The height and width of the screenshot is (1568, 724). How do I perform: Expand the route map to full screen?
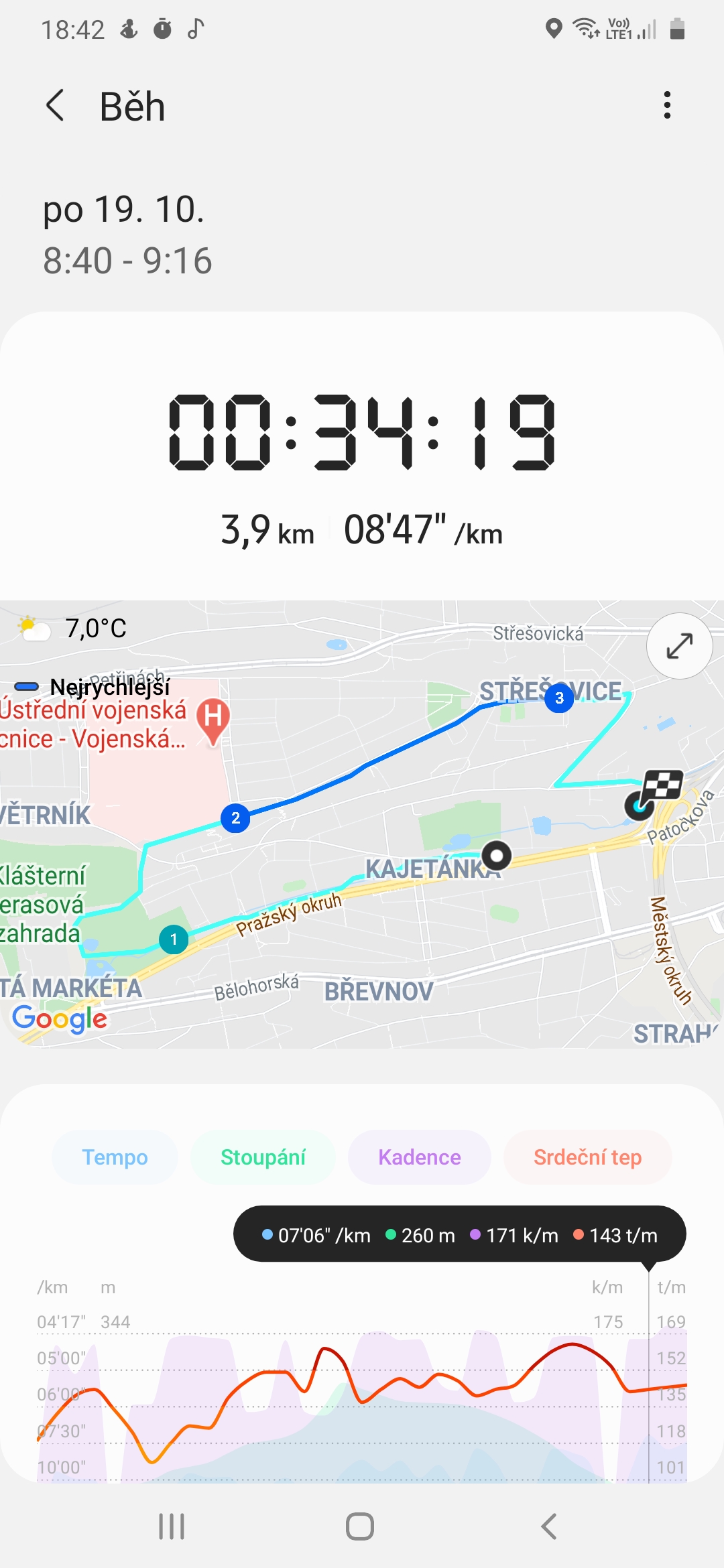pos(679,646)
